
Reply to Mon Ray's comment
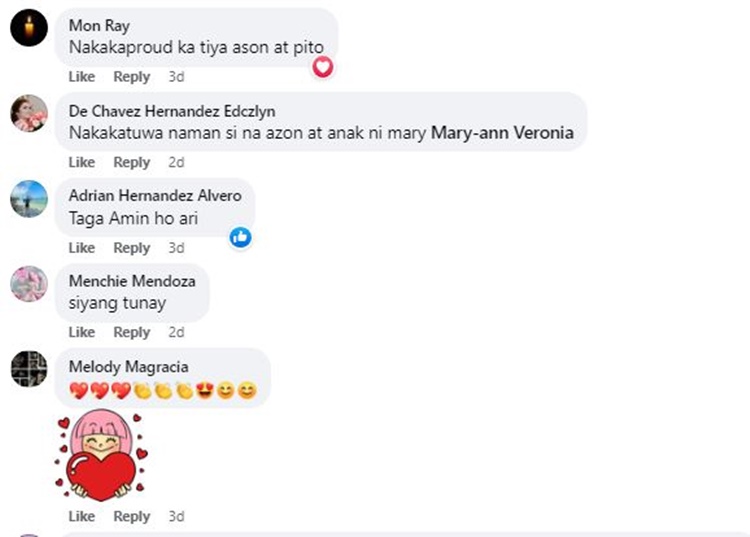point(131,77)
